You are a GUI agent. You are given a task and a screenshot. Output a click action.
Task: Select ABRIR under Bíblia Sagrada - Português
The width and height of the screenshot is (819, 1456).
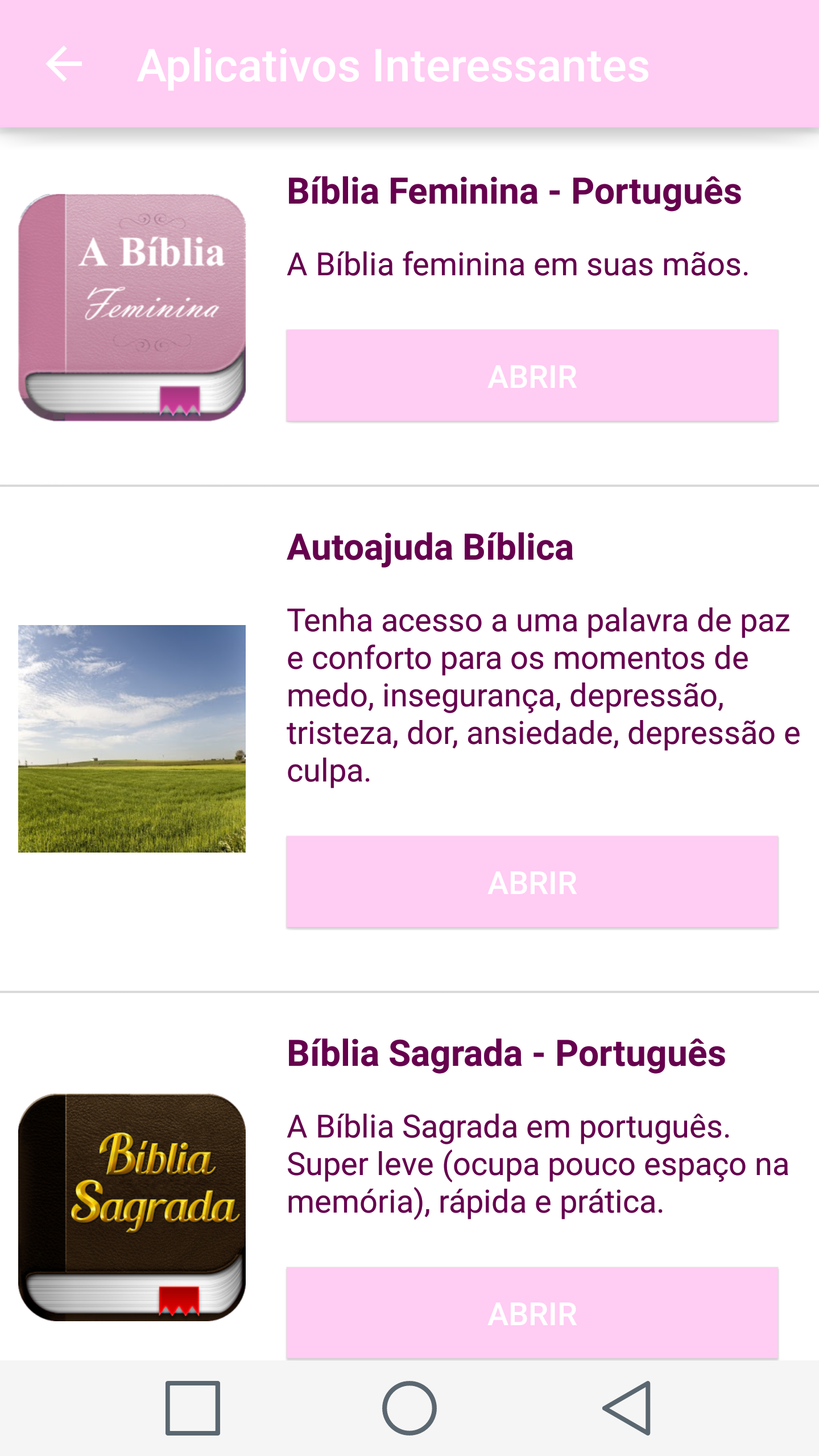pos(532,1313)
